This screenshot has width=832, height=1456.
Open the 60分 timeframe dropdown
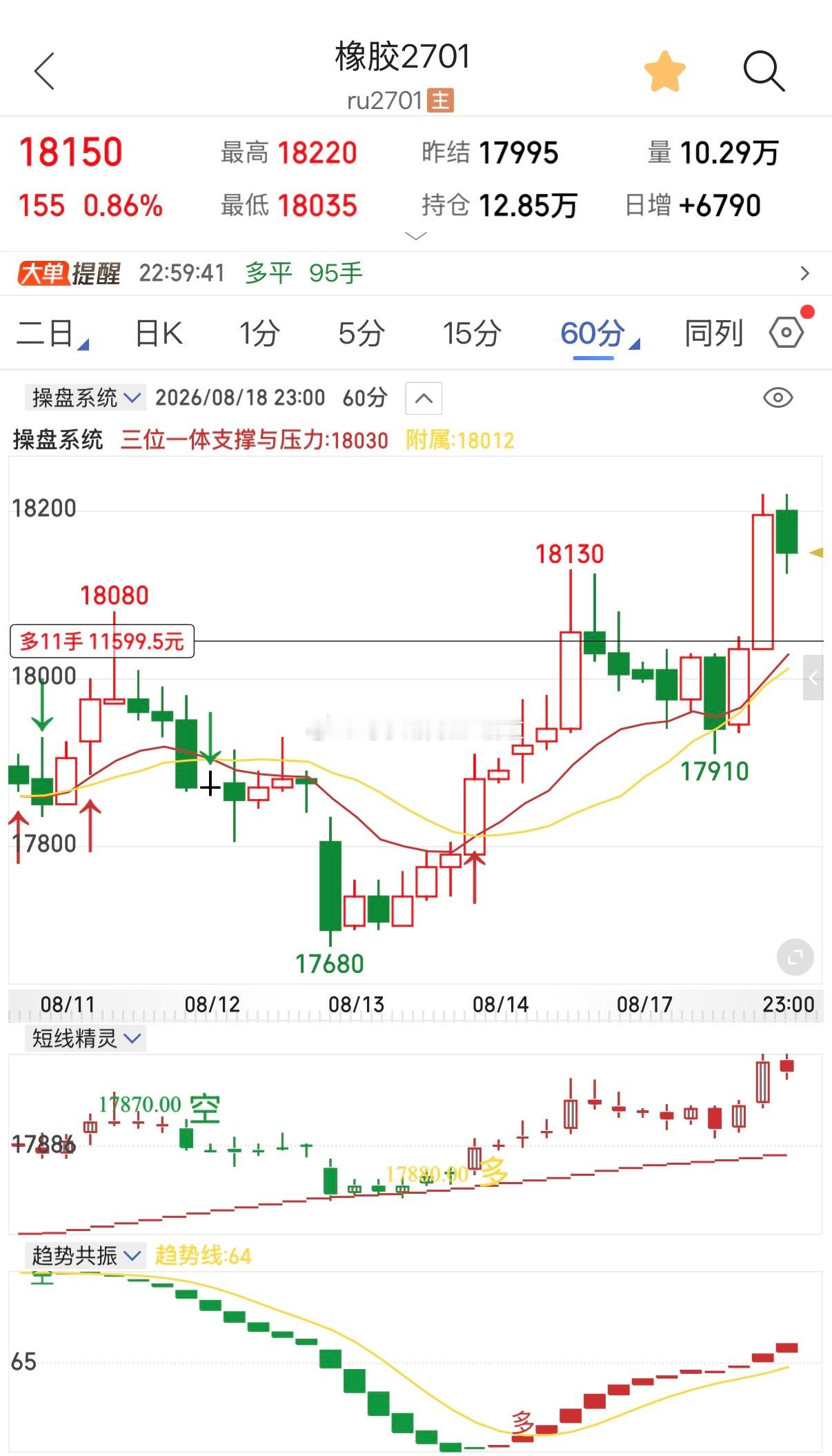click(599, 334)
